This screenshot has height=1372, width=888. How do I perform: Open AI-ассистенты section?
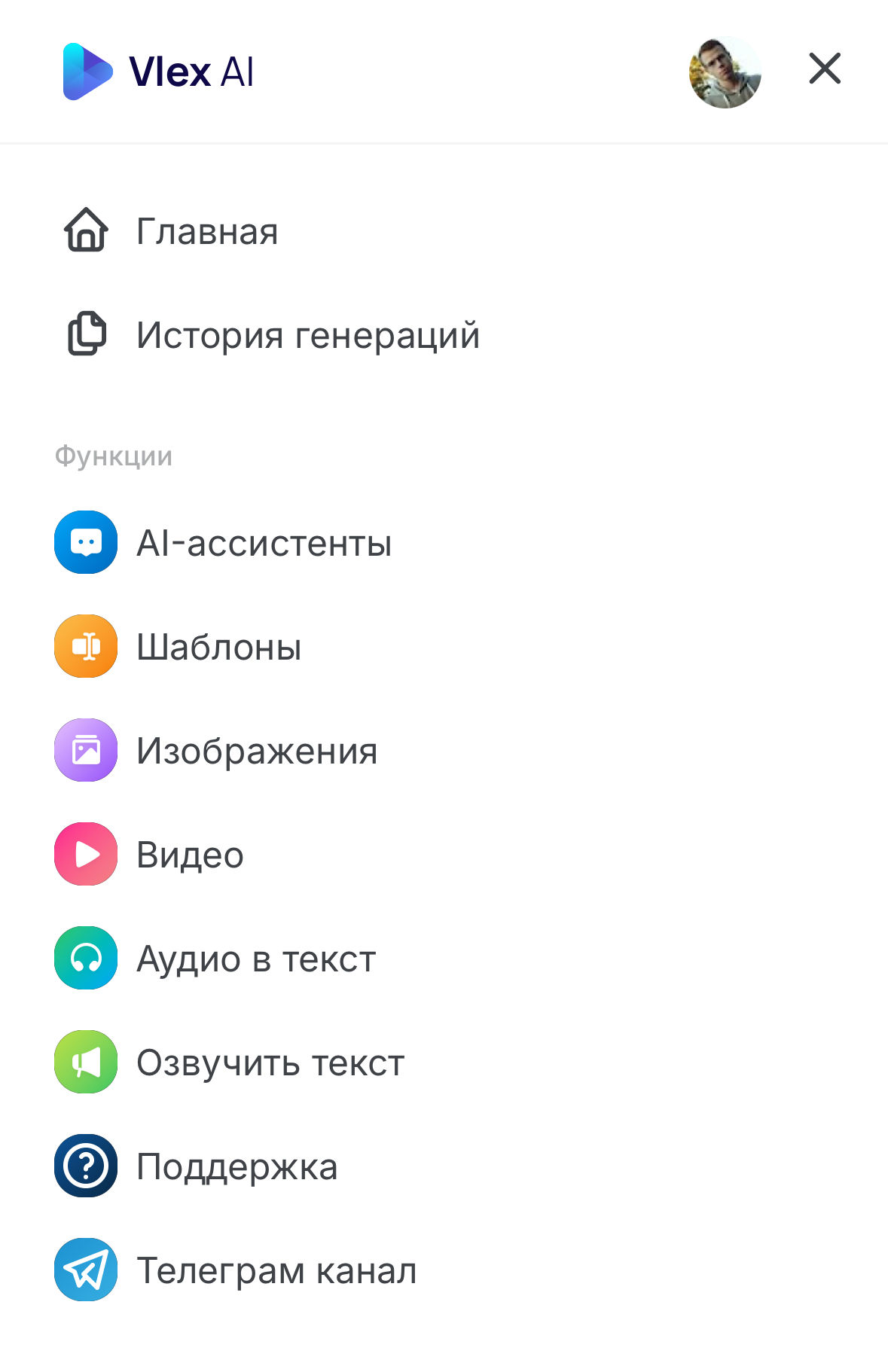coord(263,543)
